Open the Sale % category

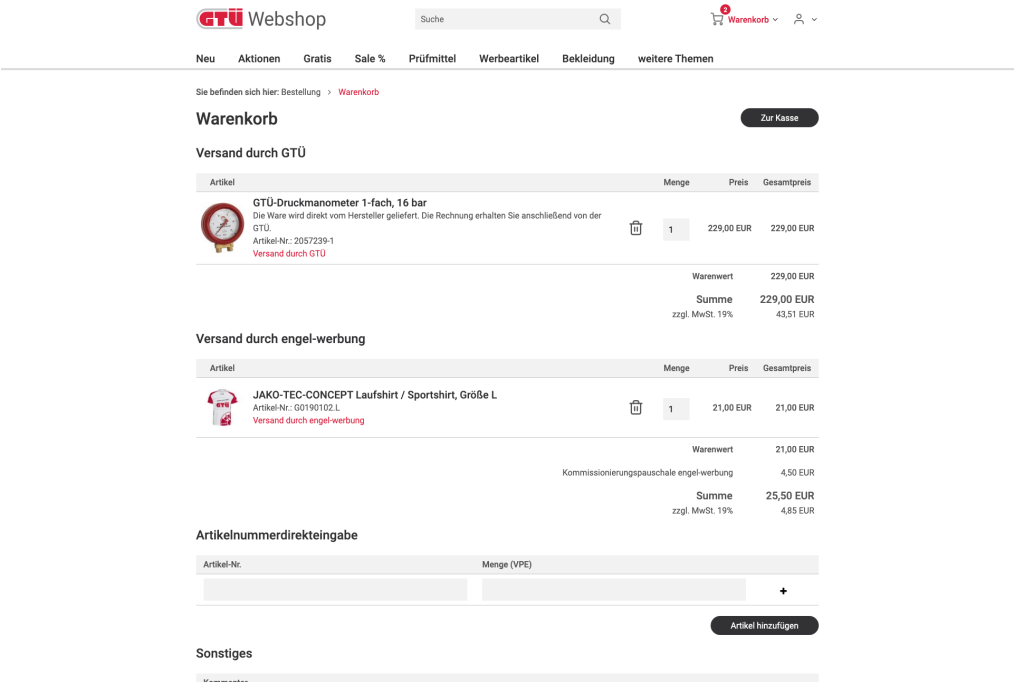point(370,59)
